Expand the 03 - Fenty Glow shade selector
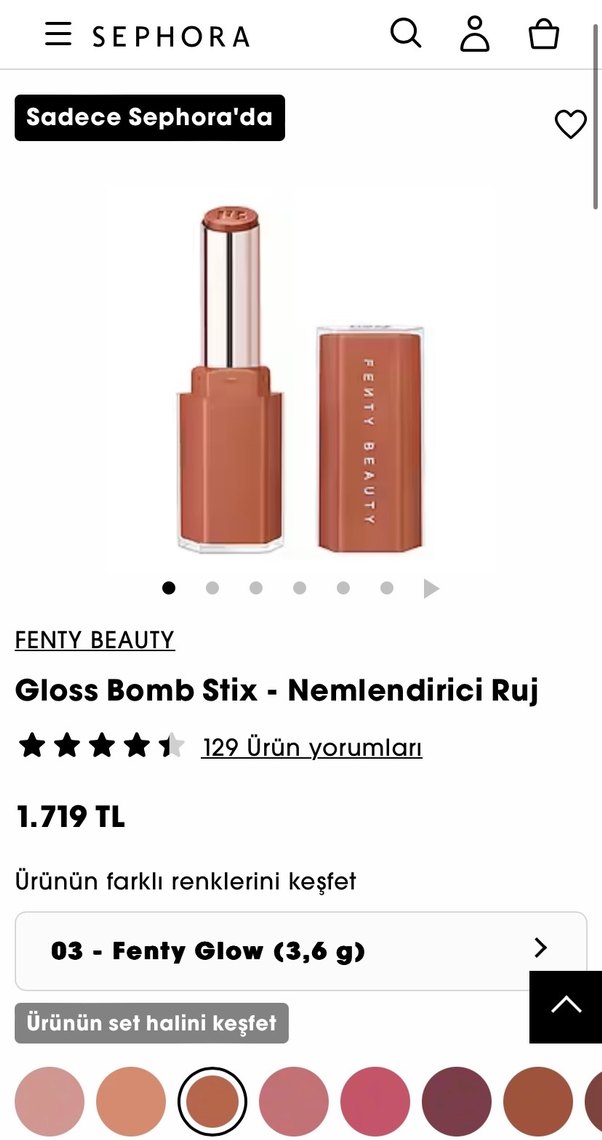Image resolution: width=602 pixels, height=1140 pixels. point(300,950)
